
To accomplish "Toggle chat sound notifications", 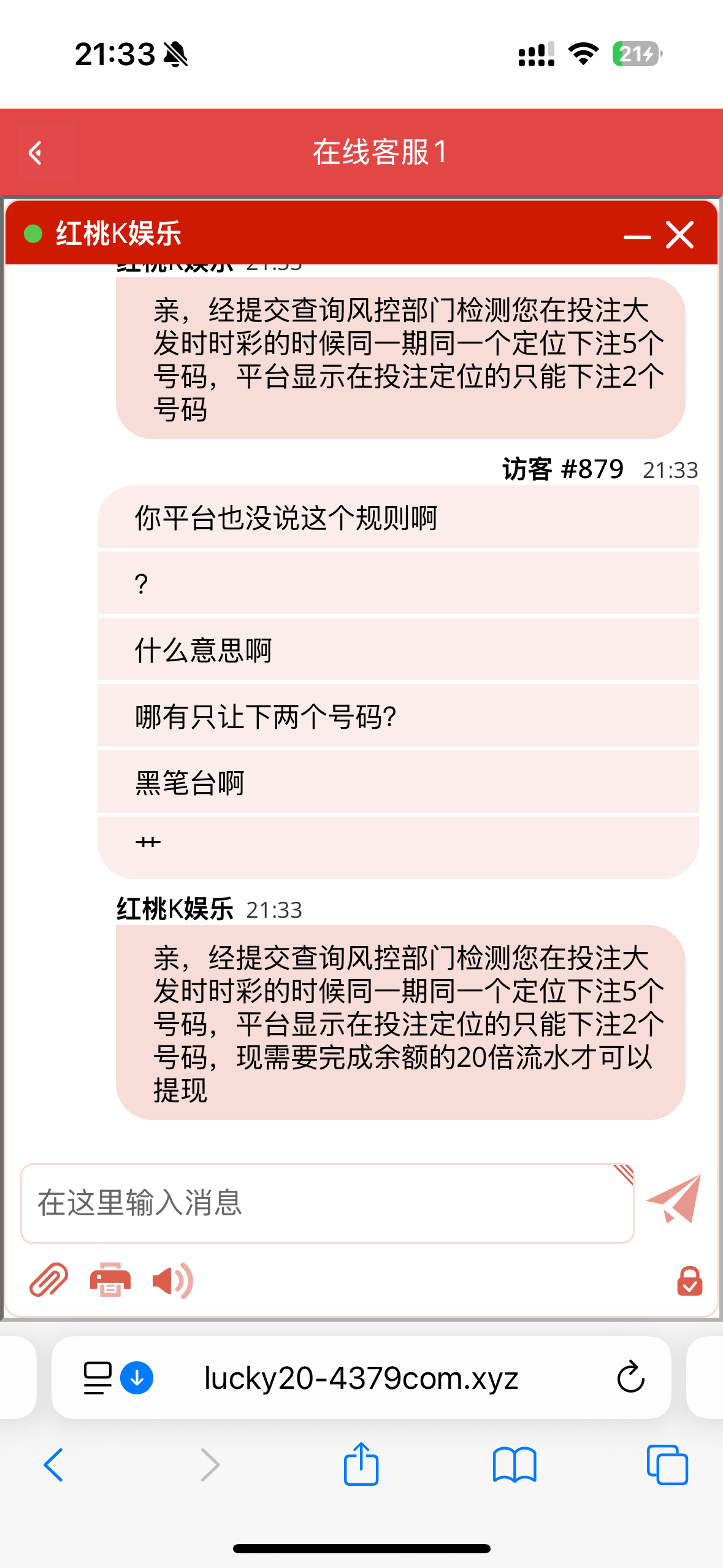I will (172, 1280).
